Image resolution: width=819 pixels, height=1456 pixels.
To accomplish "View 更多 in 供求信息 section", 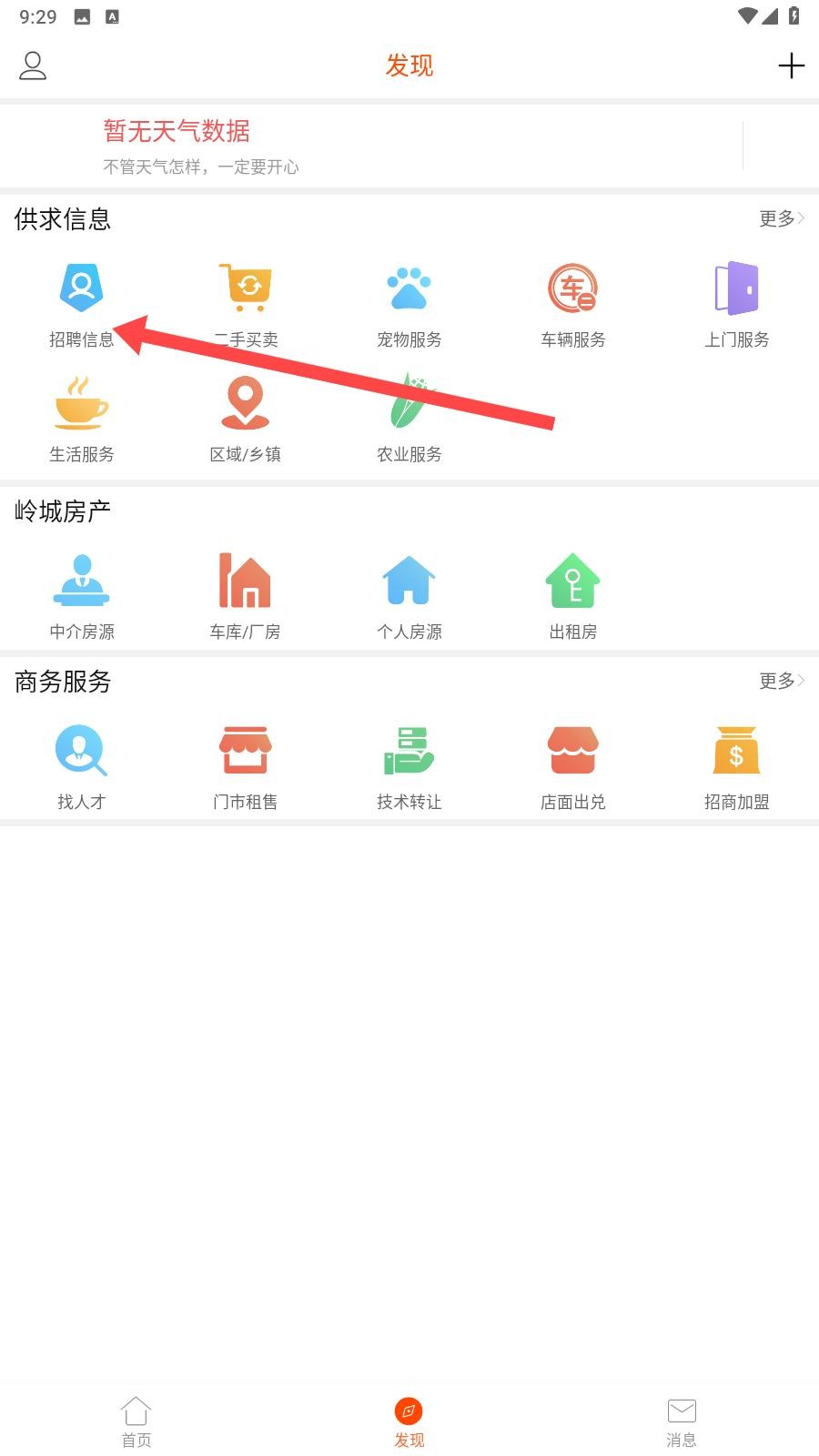I will [781, 218].
